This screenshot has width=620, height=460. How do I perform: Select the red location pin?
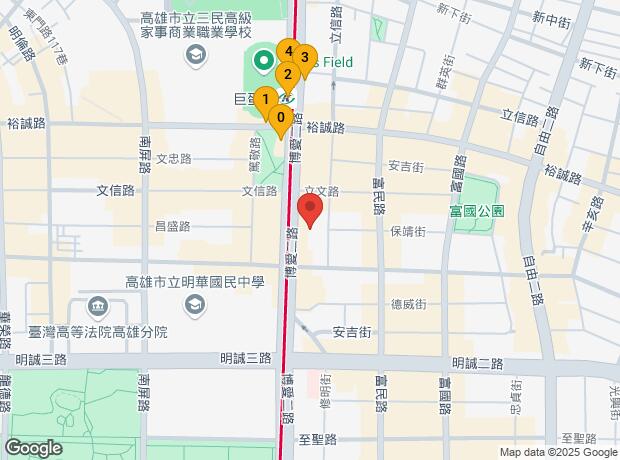(310, 211)
